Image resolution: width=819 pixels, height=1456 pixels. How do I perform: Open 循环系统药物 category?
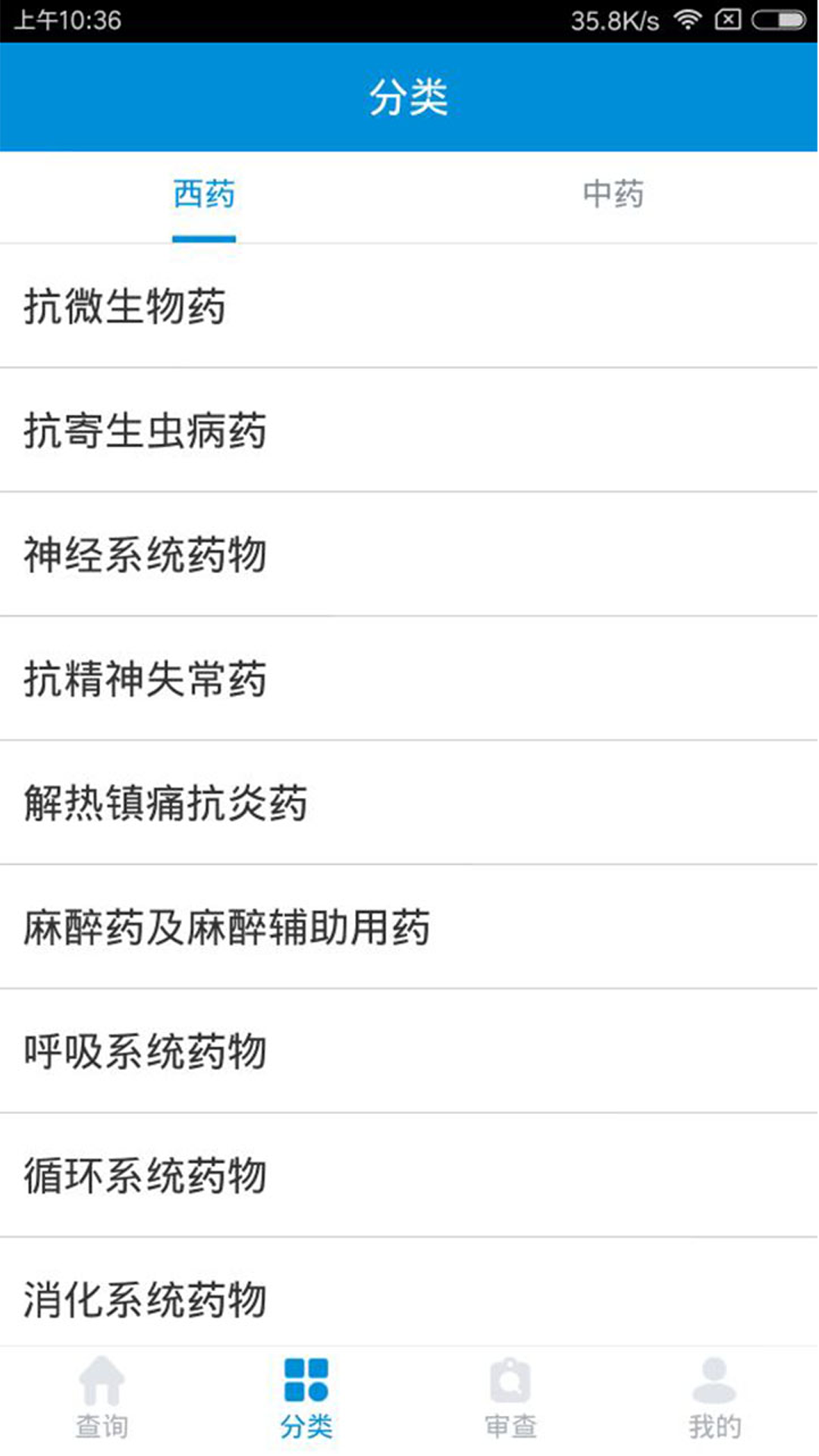(144, 1176)
